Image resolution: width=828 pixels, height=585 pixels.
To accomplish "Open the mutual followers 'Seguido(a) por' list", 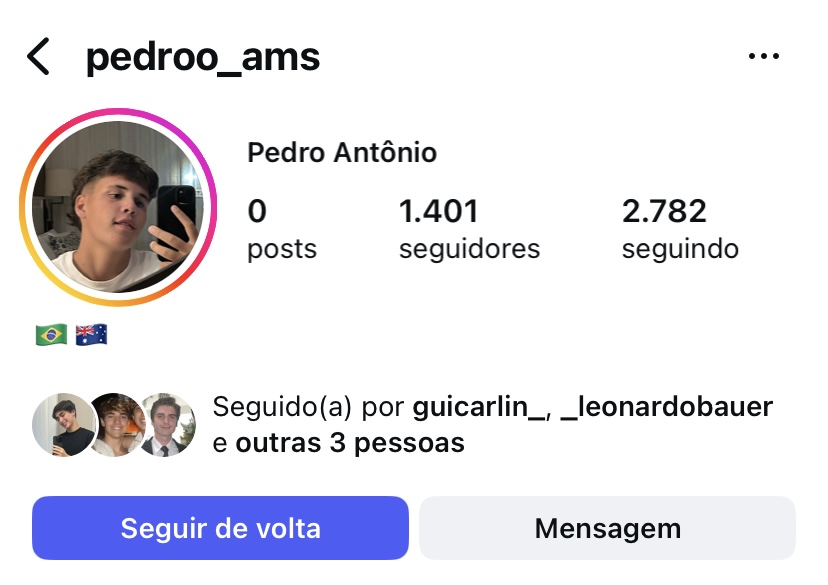I will [x=492, y=424].
